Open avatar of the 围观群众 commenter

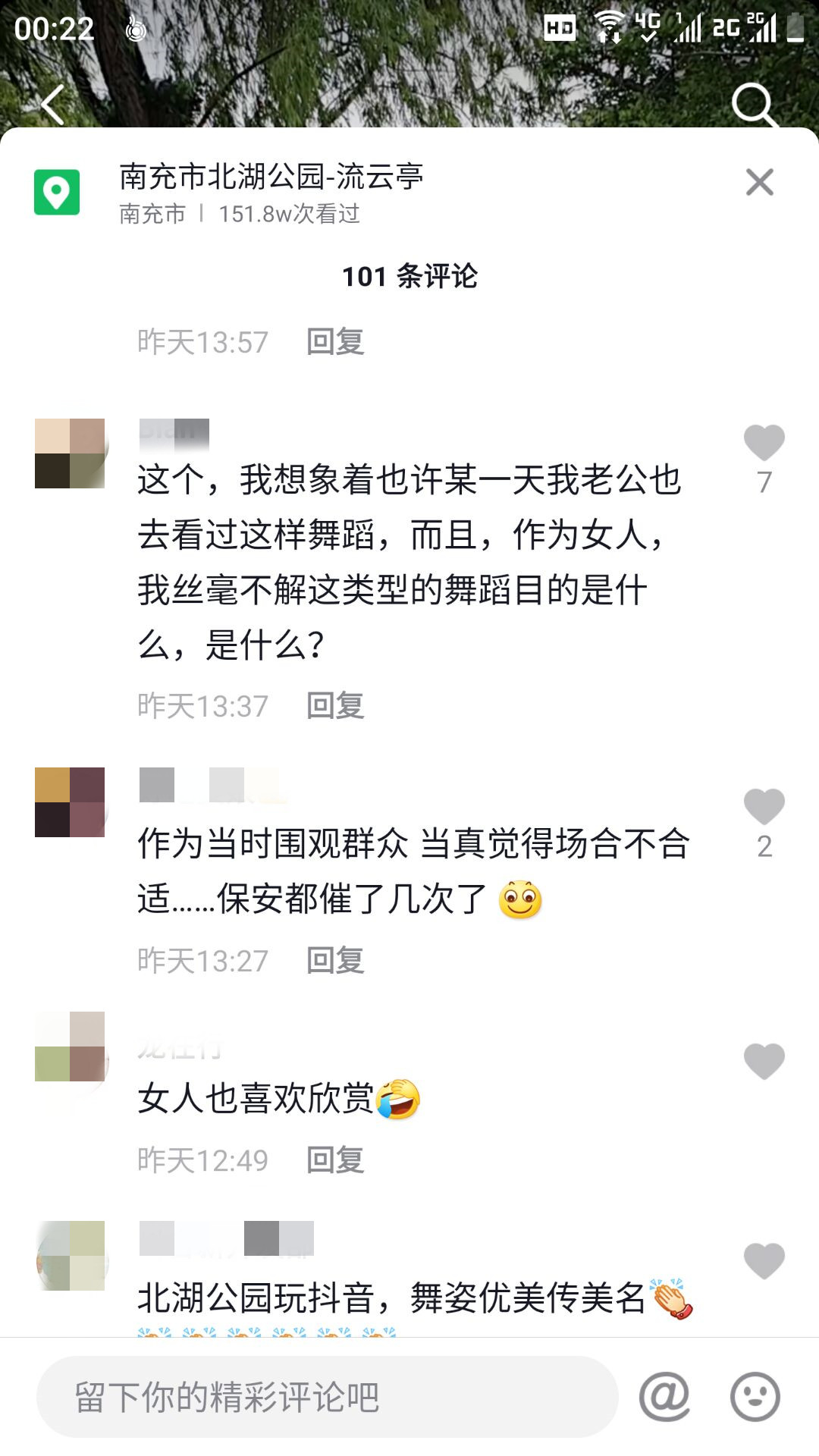(70, 802)
